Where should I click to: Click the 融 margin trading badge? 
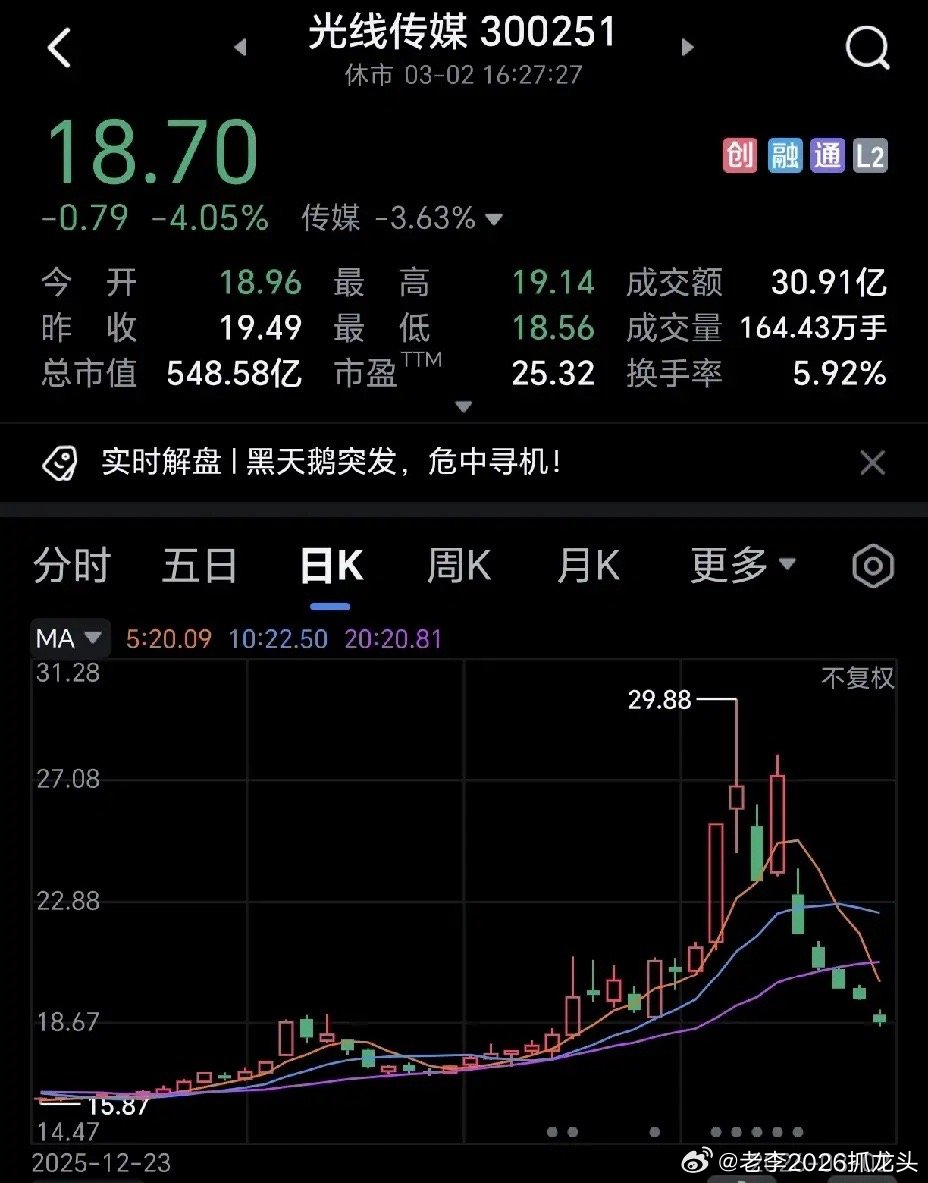(783, 158)
